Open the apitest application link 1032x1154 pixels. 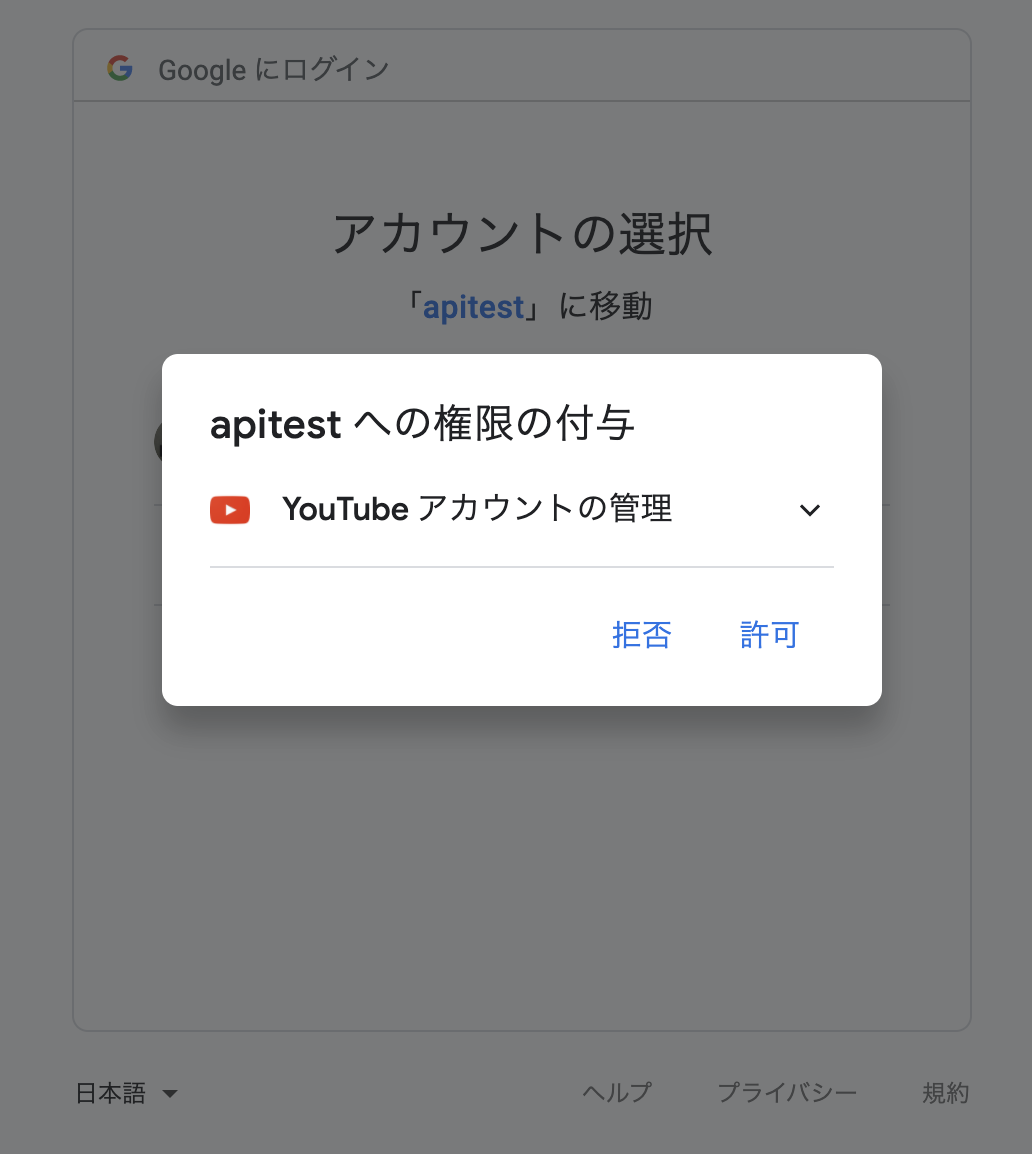coord(473,306)
